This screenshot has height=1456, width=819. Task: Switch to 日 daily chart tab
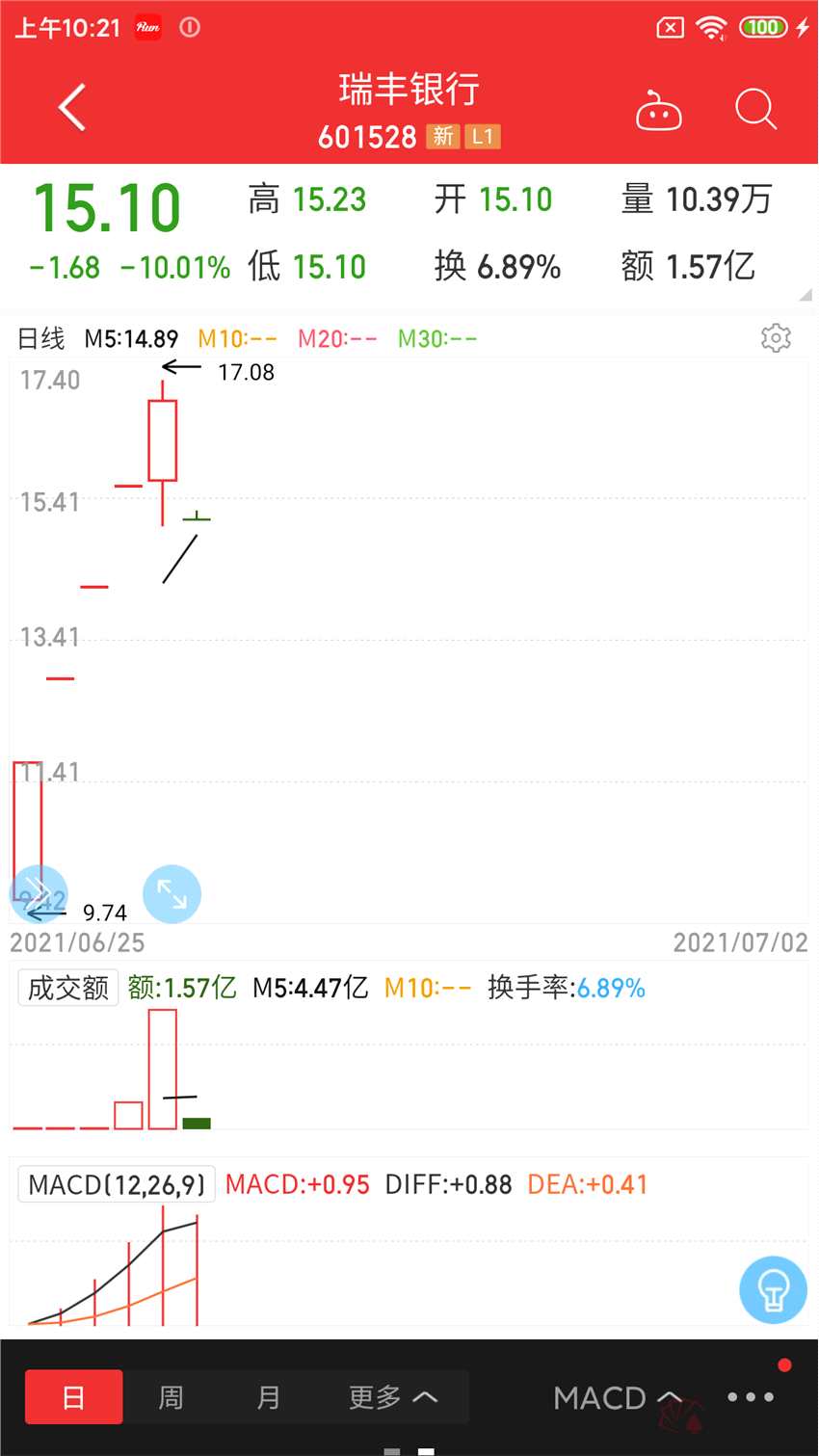tap(74, 1397)
